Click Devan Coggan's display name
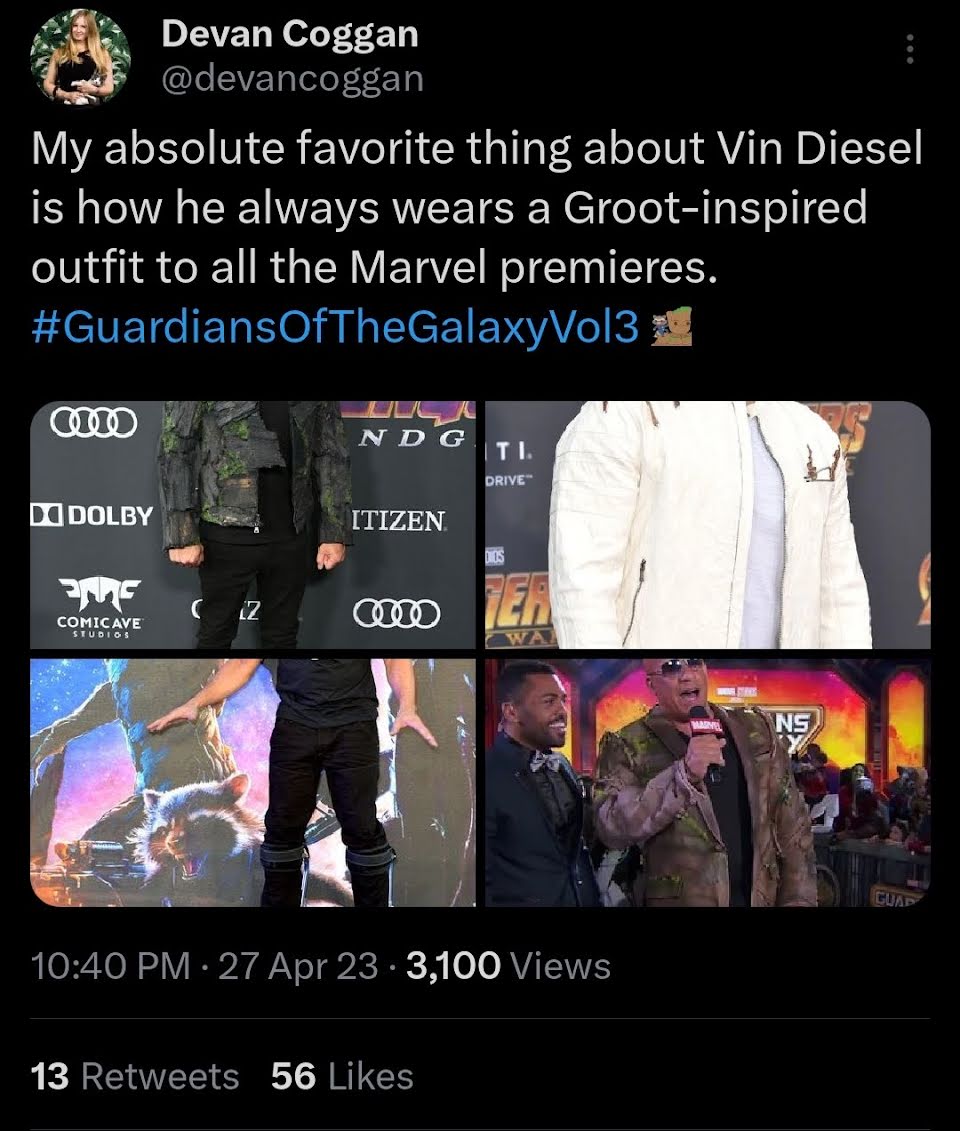Image resolution: width=960 pixels, height=1131 pixels. [x=290, y=32]
